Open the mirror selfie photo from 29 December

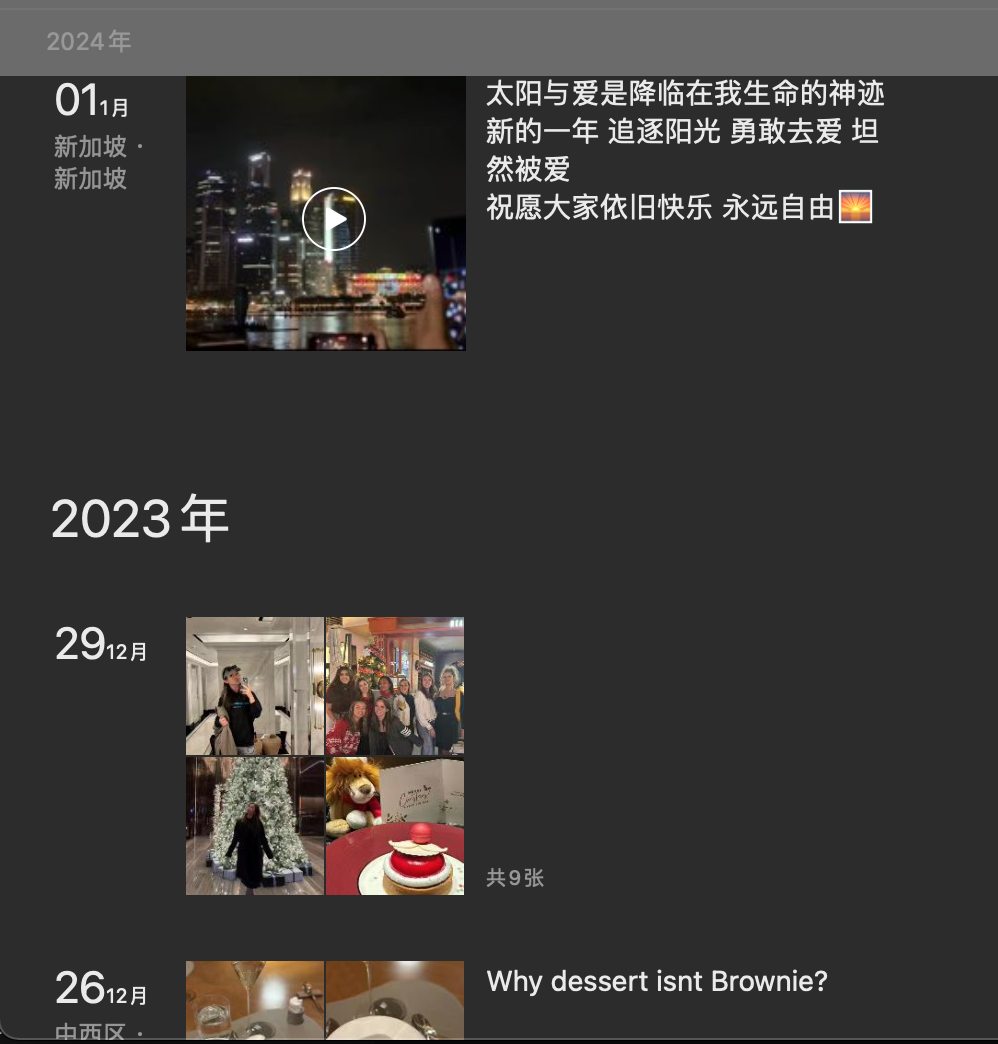pos(254,686)
